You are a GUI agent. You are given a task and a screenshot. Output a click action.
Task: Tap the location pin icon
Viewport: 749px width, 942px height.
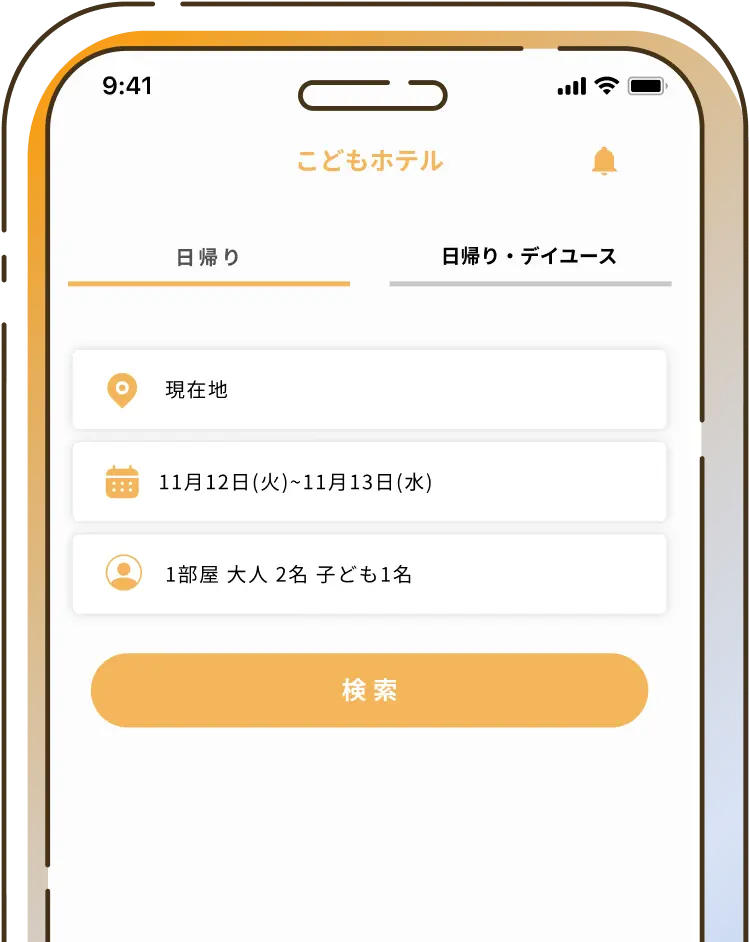click(123, 390)
